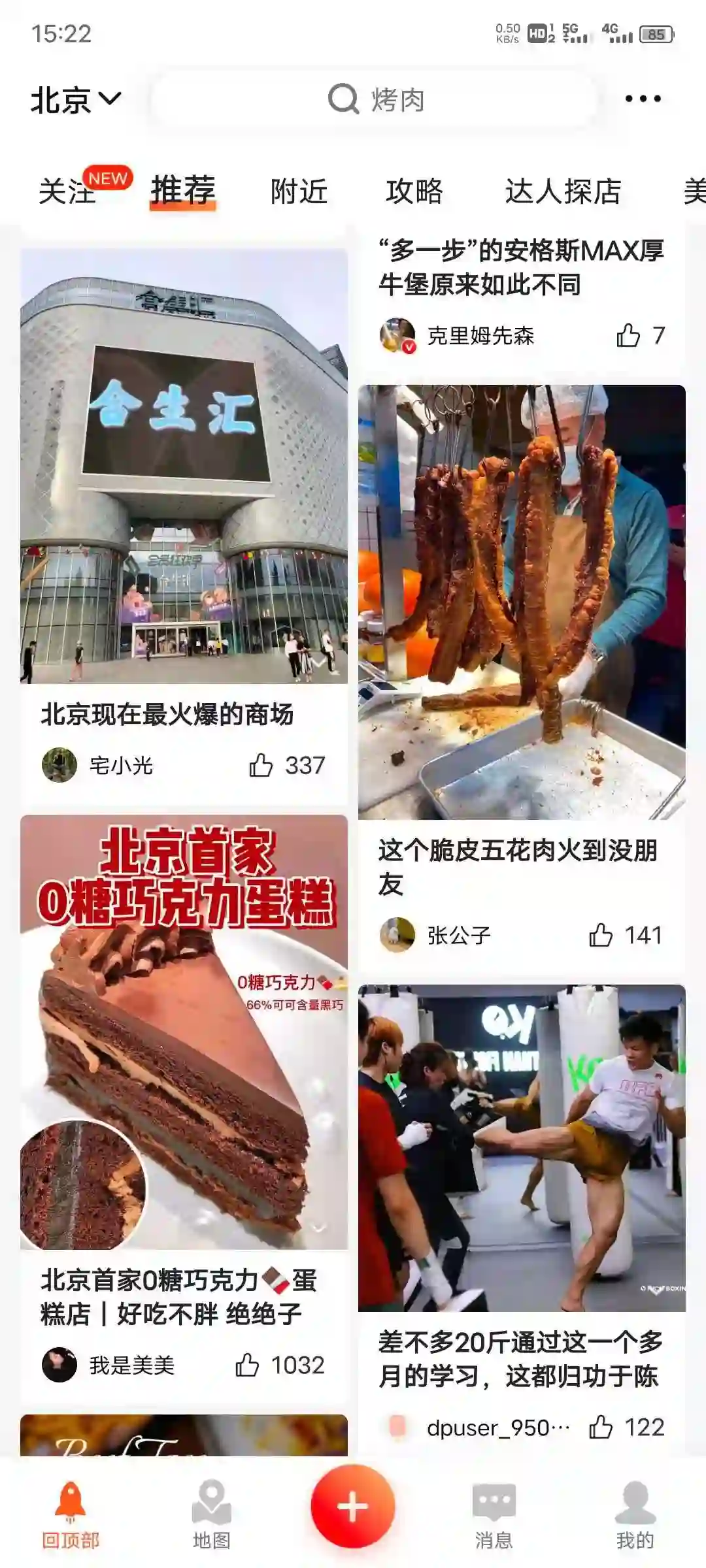Select the 攻略 tab
706x1568 pixels.
click(414, 191)
